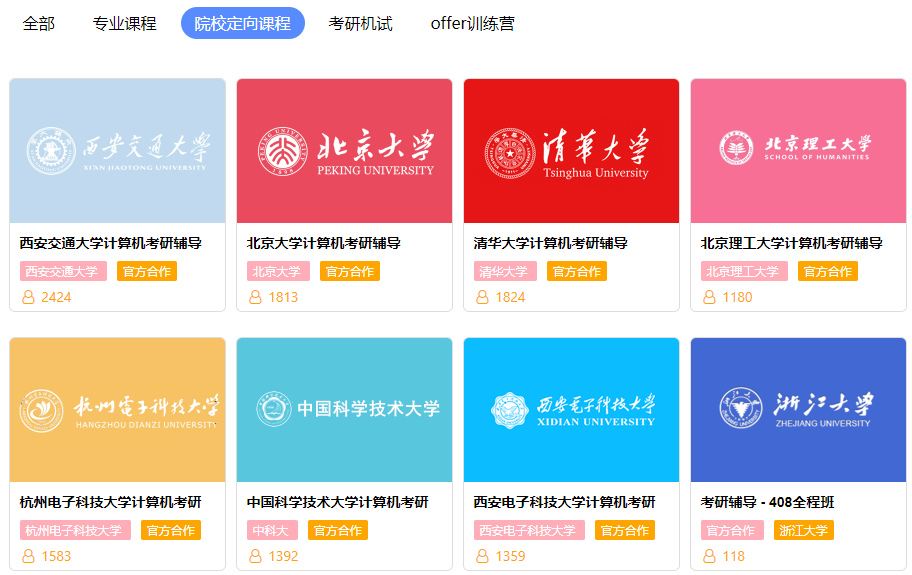This screenshot has height=575, width=912.
Task: View 西安电子科技大学计算机考研 course card
Action: pos(571,411)
